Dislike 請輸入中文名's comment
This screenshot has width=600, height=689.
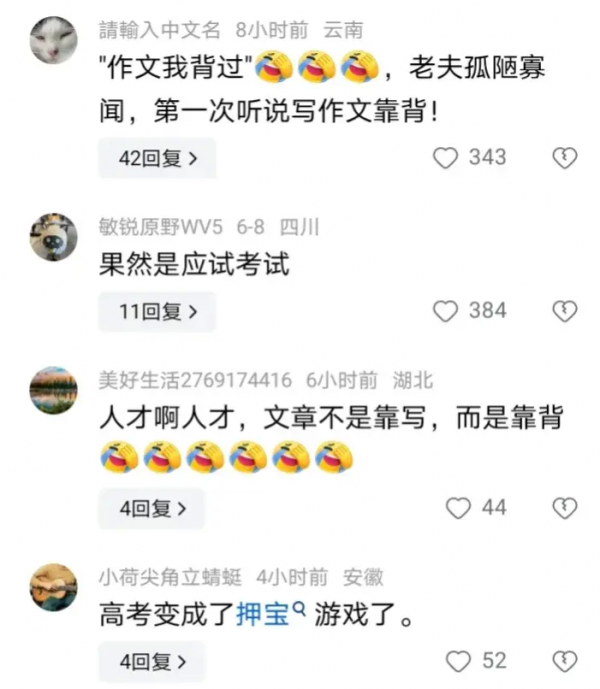point(565,158)
